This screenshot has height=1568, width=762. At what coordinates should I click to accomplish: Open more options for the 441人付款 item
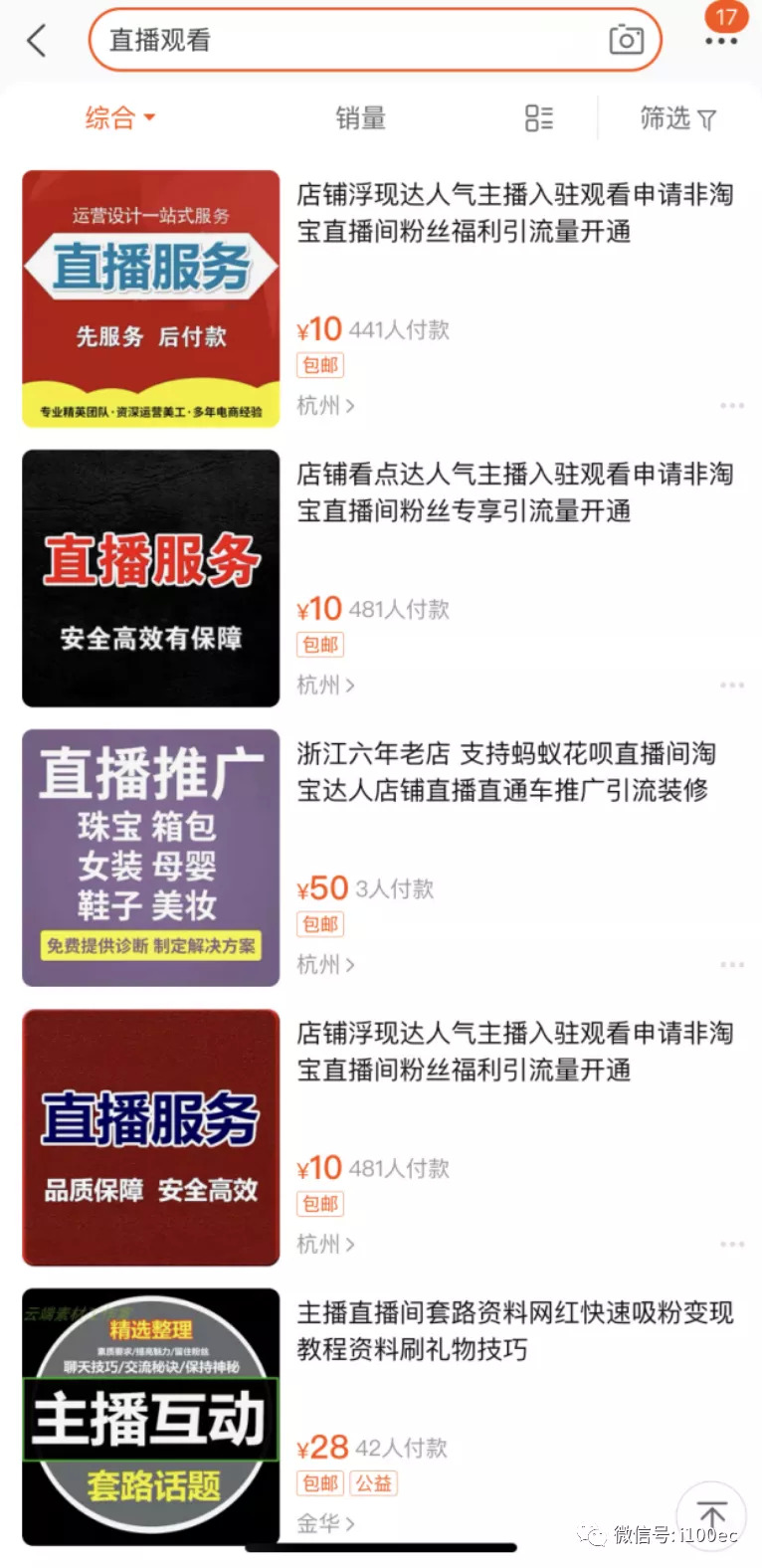pos(732,406)
